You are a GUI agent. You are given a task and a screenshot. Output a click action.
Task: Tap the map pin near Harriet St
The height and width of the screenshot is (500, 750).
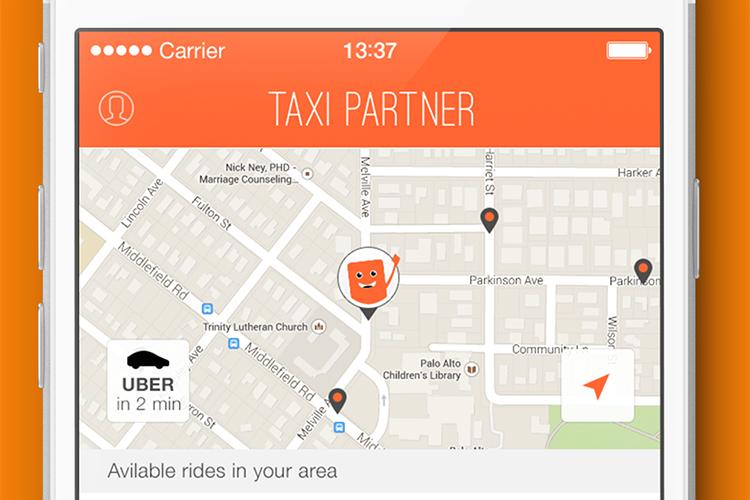pos(489,220)
